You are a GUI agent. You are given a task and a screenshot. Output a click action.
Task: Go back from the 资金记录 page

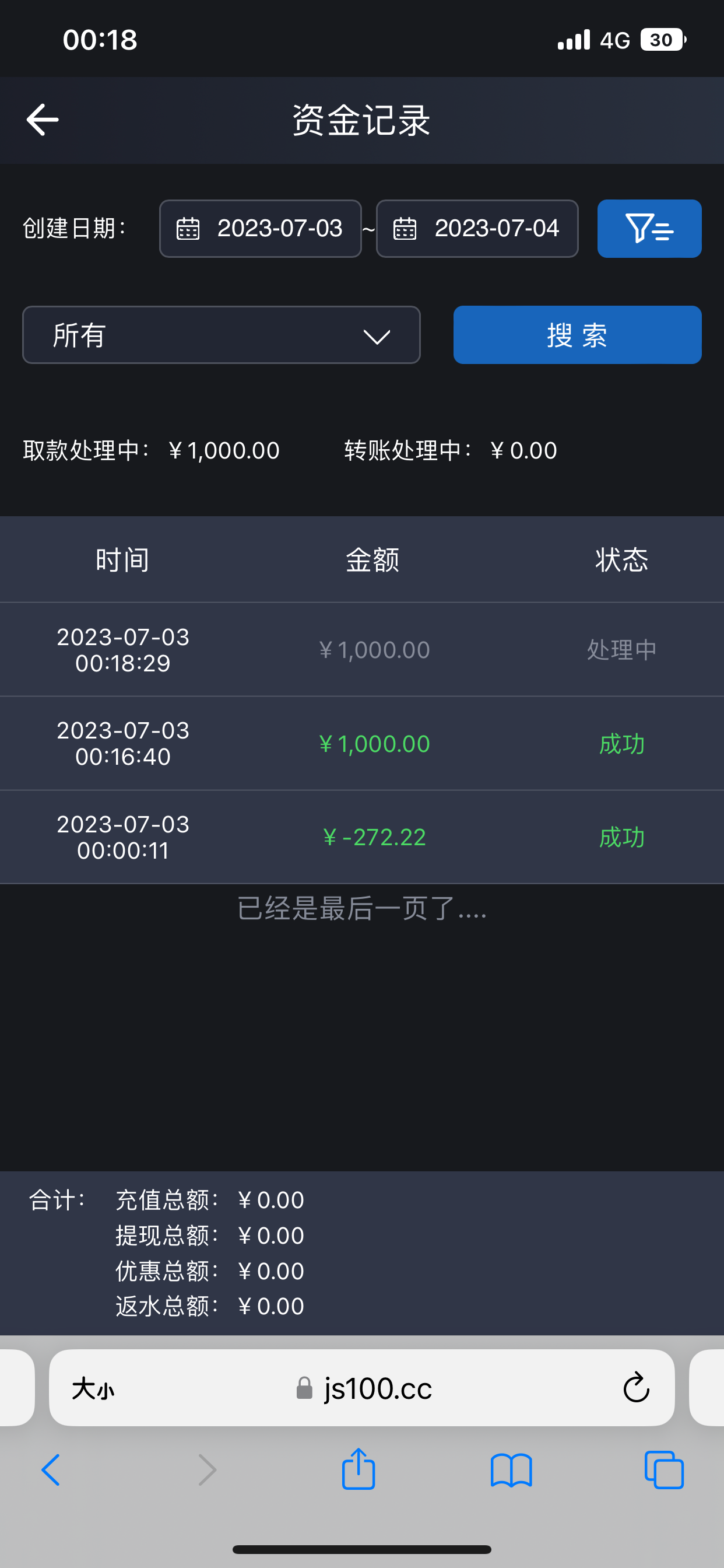pos(43,120)
